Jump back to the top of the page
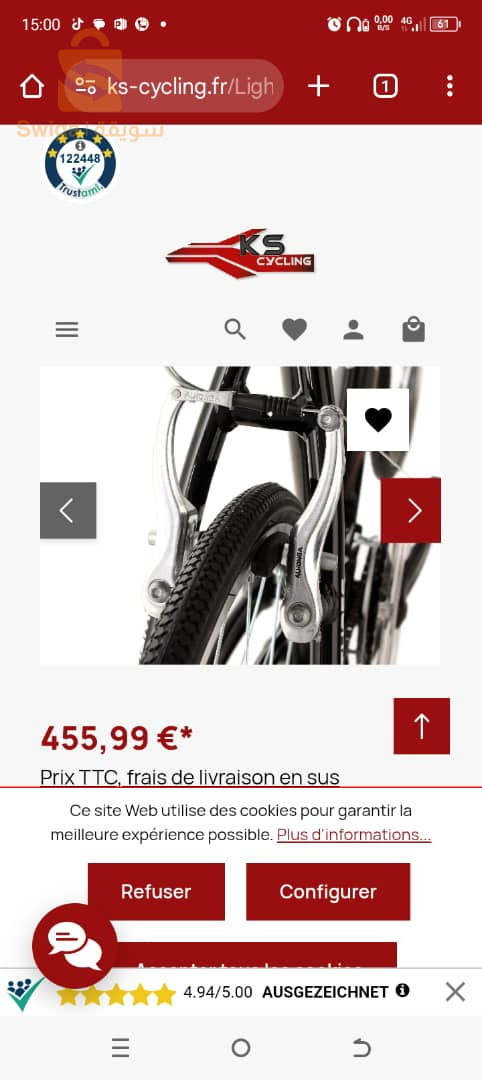The width and height of the screenshot is (482, 1080). pyautogui.click(x=421, y=726)
